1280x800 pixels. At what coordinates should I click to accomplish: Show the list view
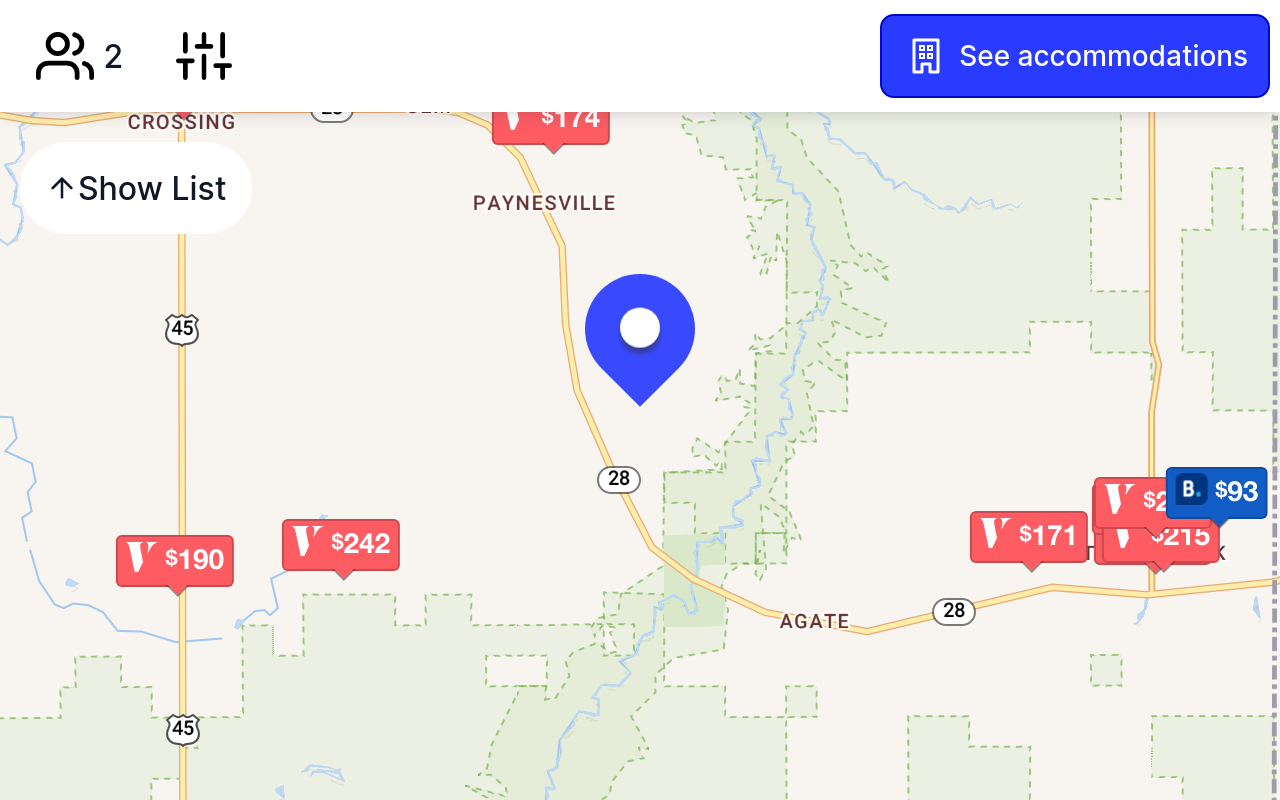click(136, 188)
